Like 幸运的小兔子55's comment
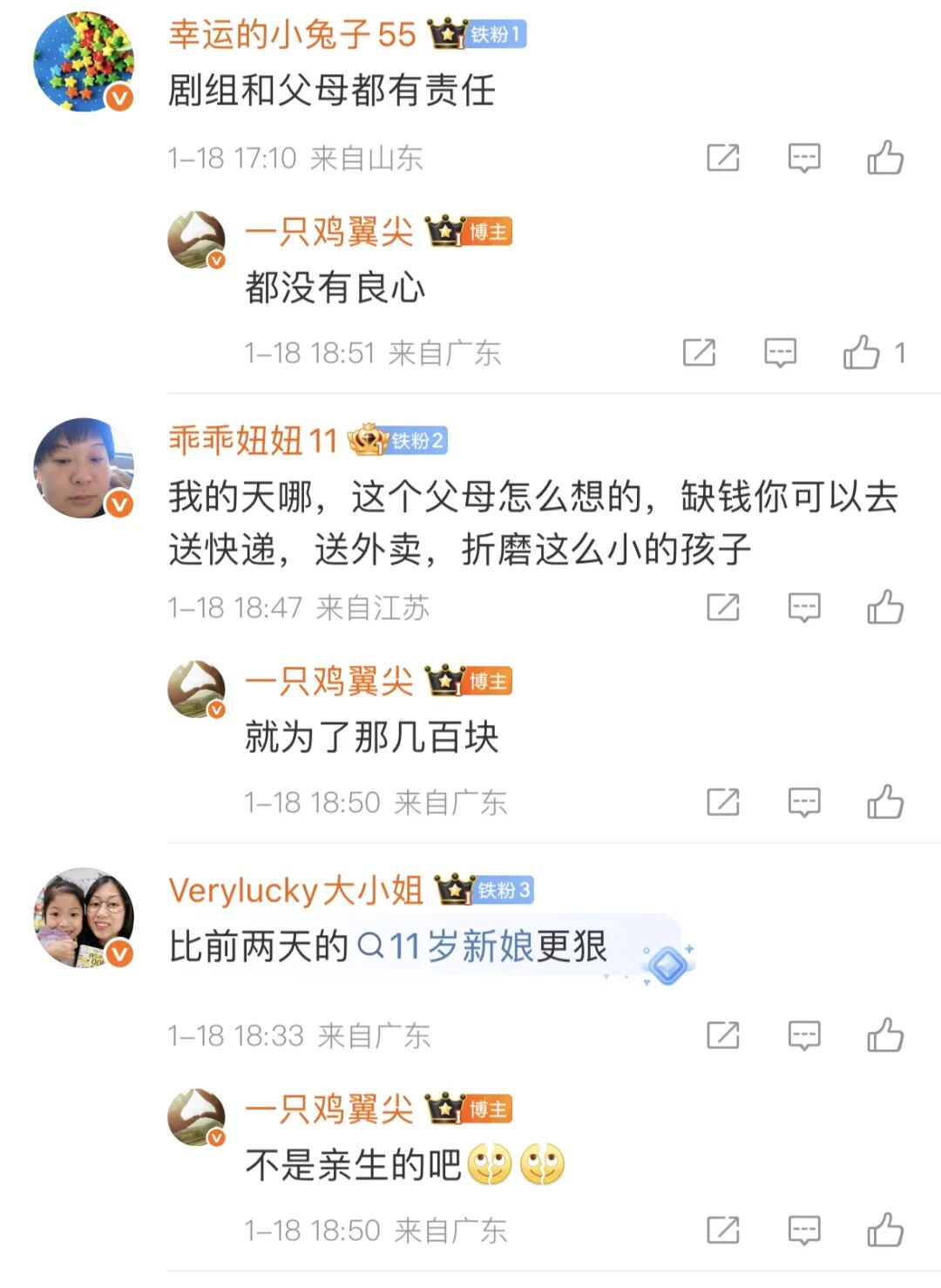Viewport: 941px width, 1288px height. (884, 158)
